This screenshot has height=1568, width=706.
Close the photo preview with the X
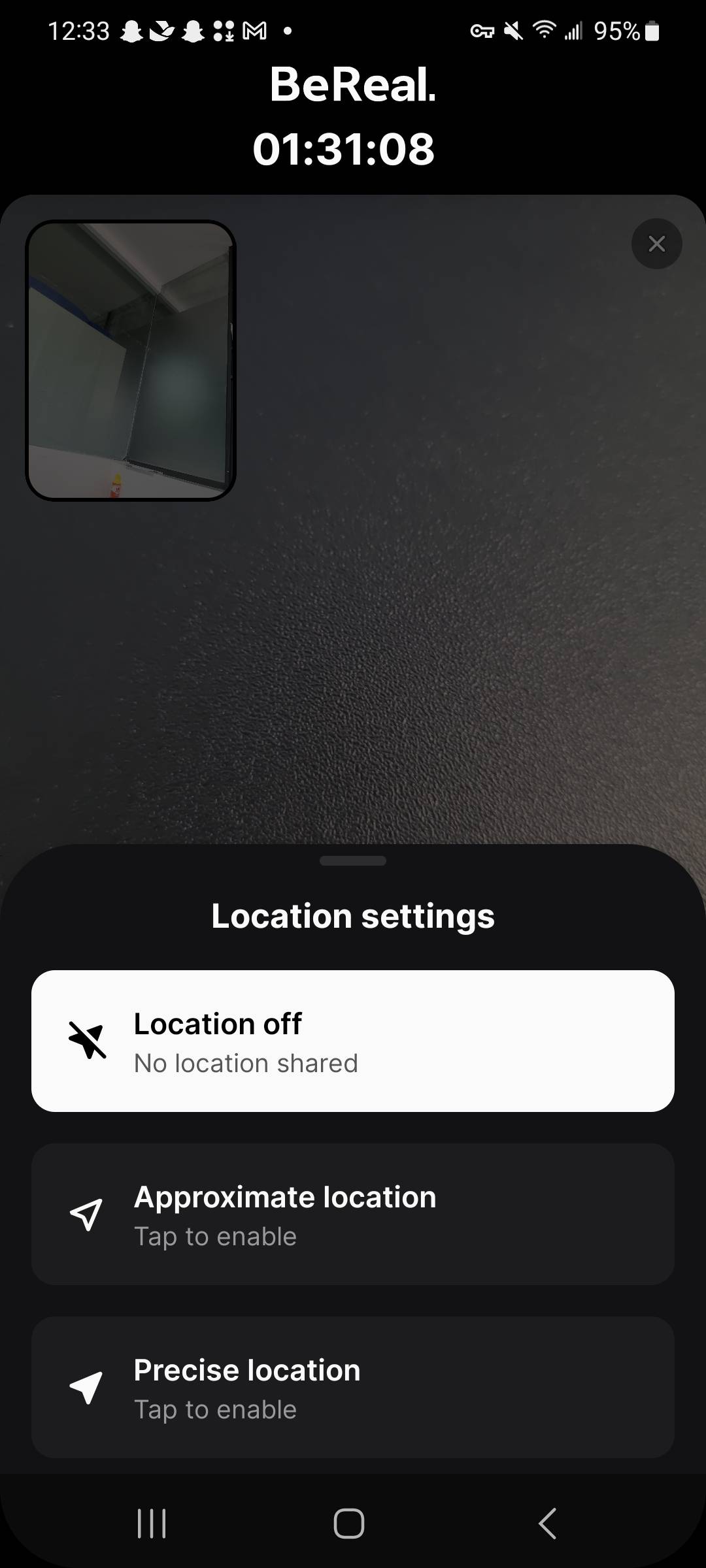(656, 244)
